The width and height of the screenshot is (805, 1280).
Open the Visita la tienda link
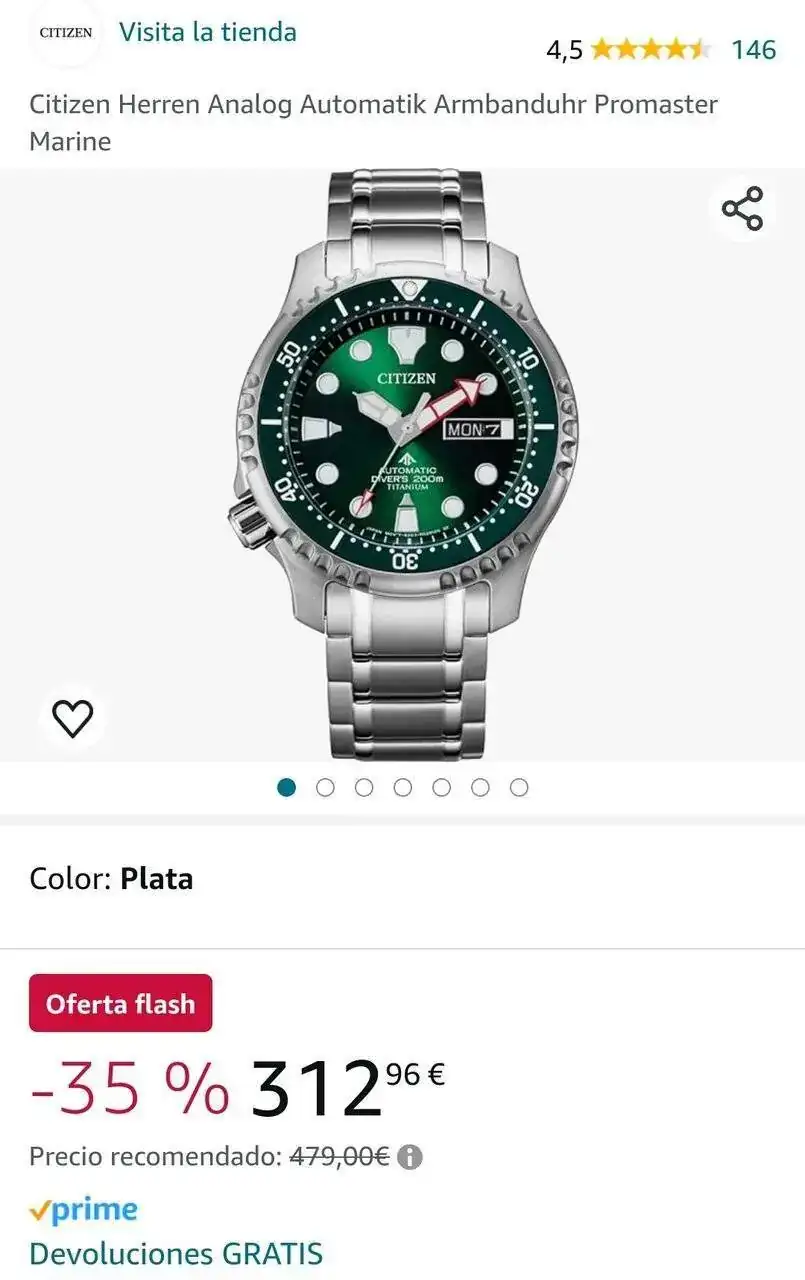pos(207,32)
